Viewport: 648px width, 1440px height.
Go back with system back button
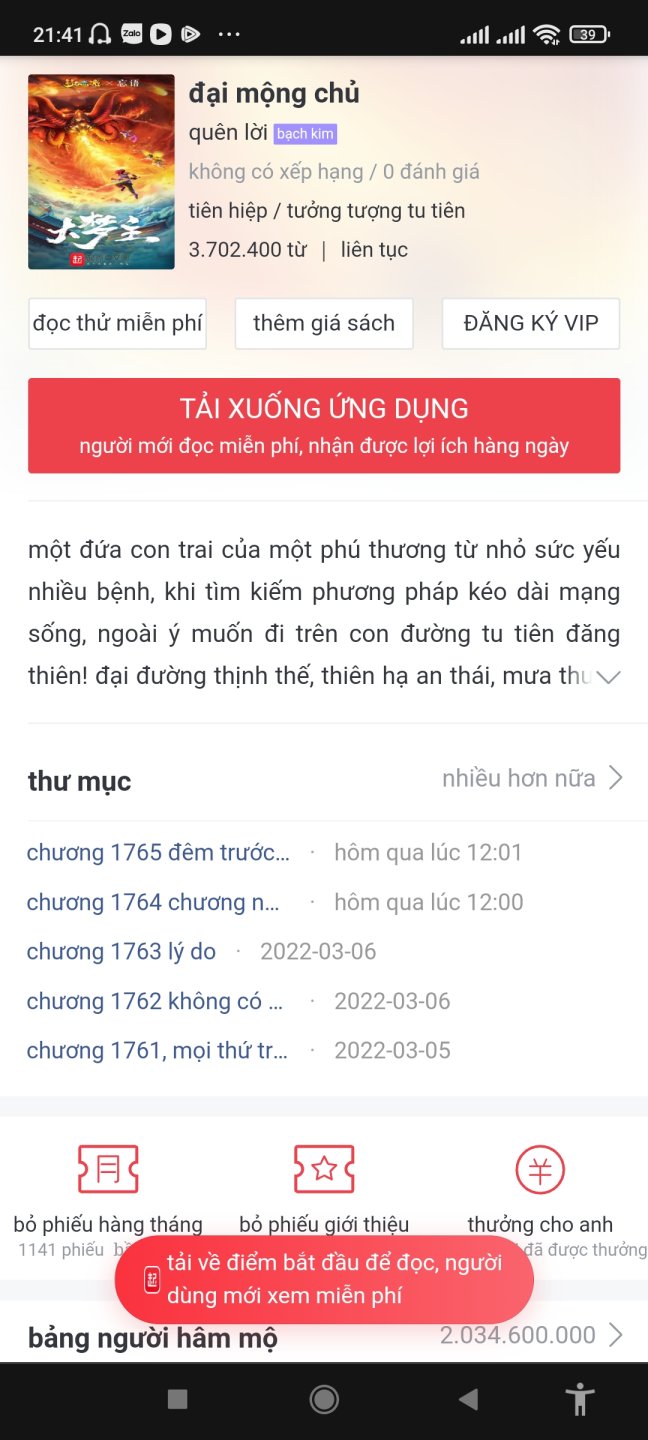tap(467, 1399)
